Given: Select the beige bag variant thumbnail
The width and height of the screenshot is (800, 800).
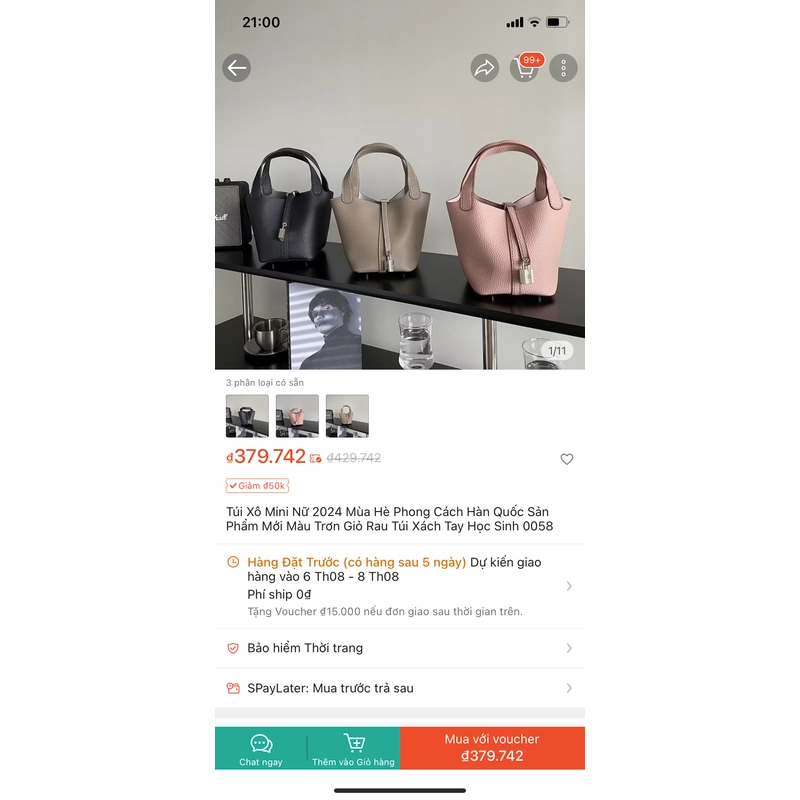Looking at the screenshot, I should tap(347, 416).
